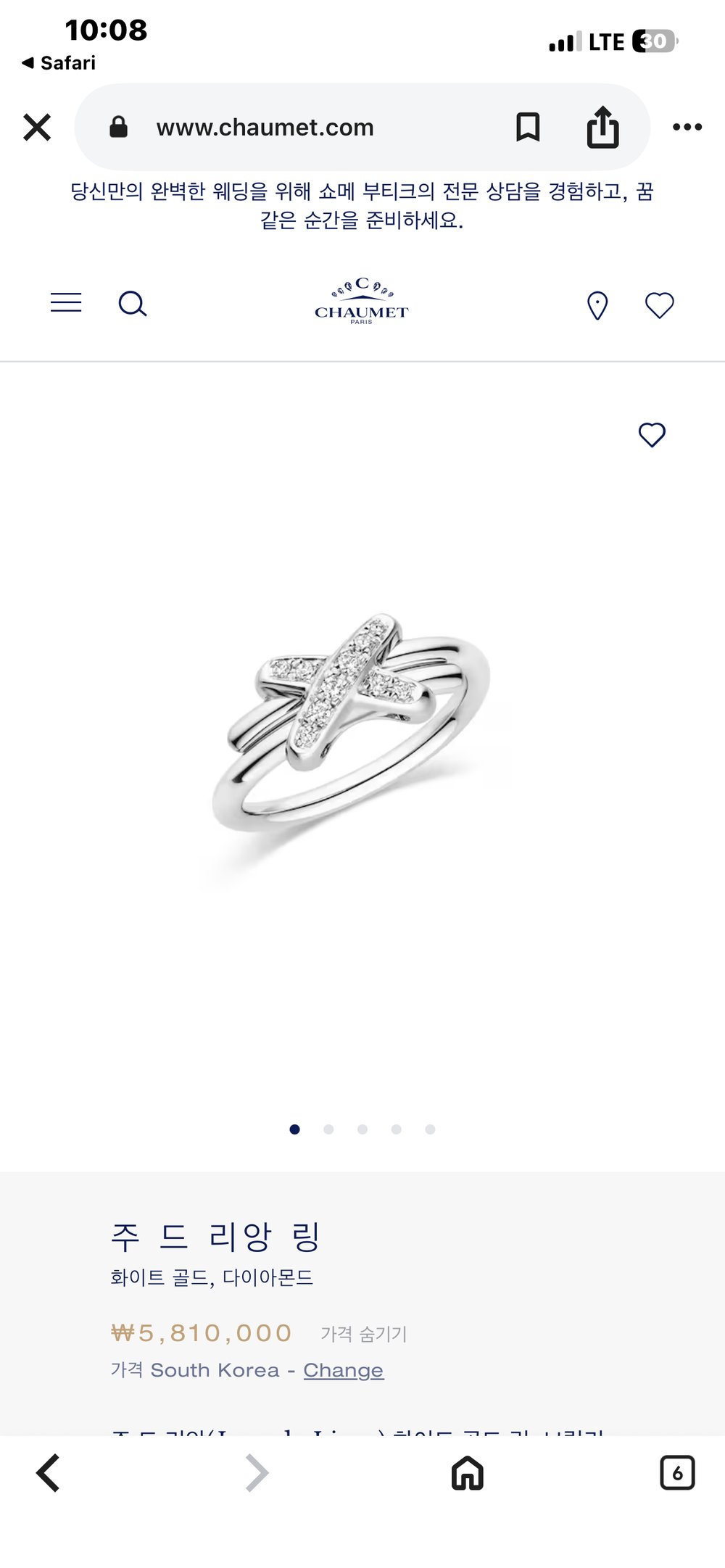Hide the price with 가격 숨기기
725x1568 pixels.
(364, 1334)
